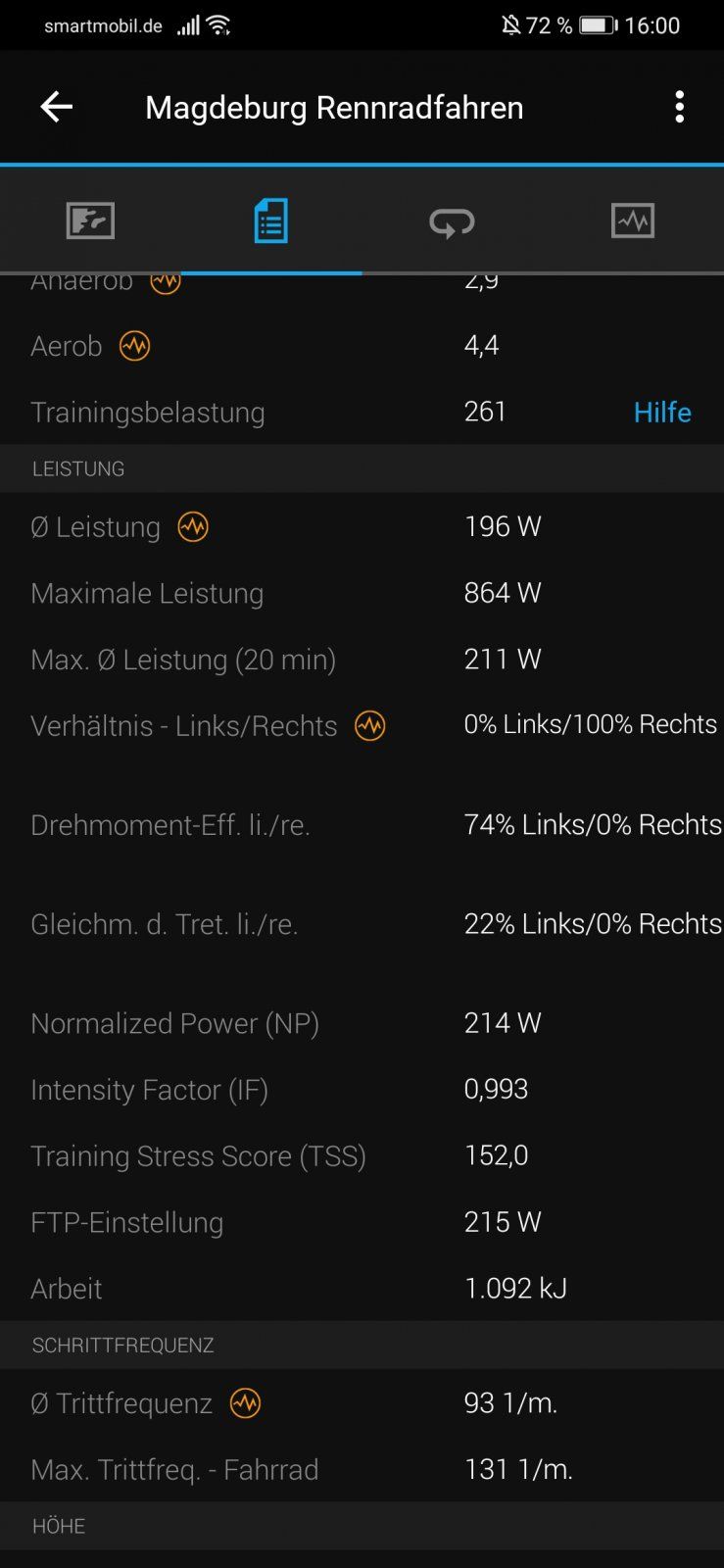Image resolution: width=724 pixels, height=1568 pixels.
Task: Open the charts tab
Action: click(x=632, y=220)
